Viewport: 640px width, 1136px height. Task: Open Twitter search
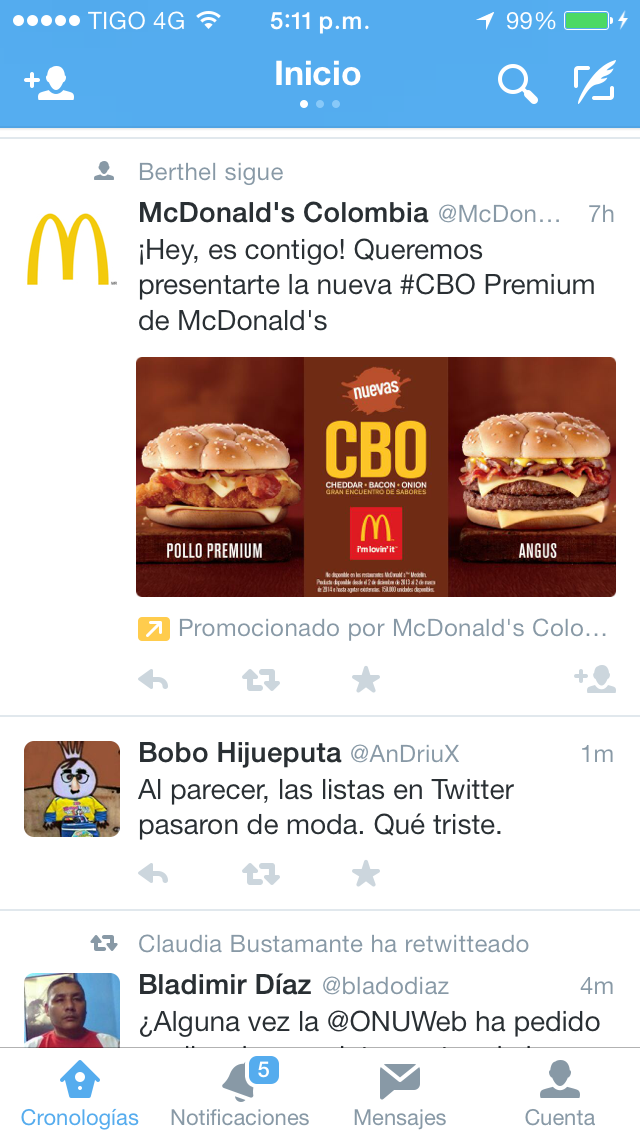coord(517,84)
